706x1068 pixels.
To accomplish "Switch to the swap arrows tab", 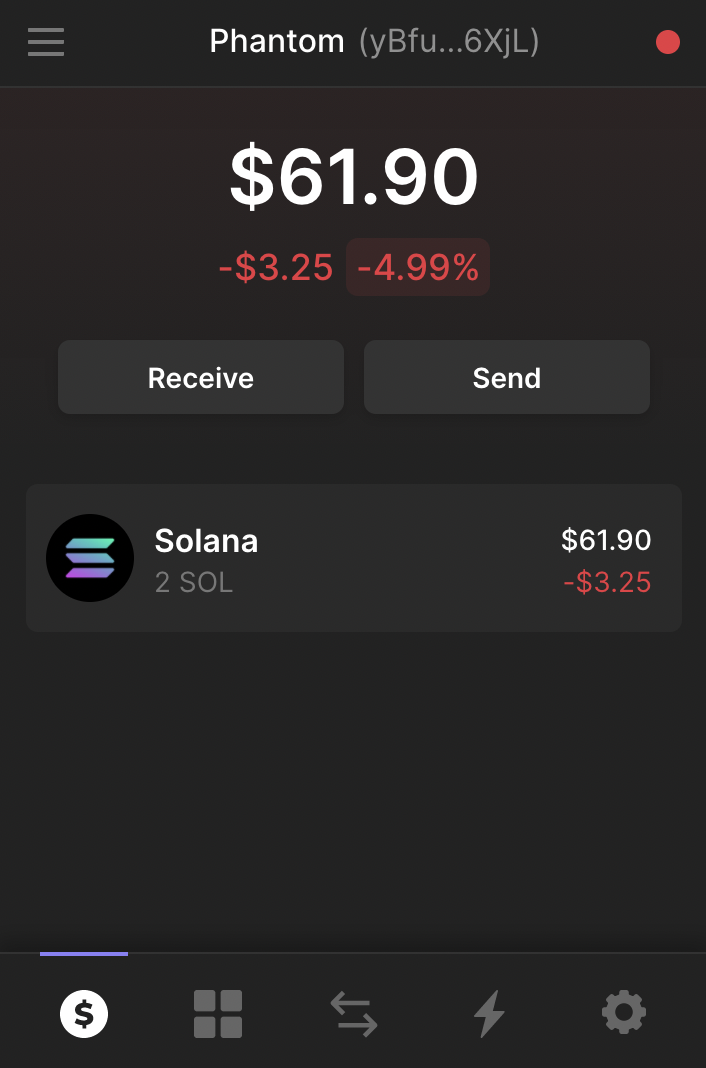I will (x=354, y=1014).
